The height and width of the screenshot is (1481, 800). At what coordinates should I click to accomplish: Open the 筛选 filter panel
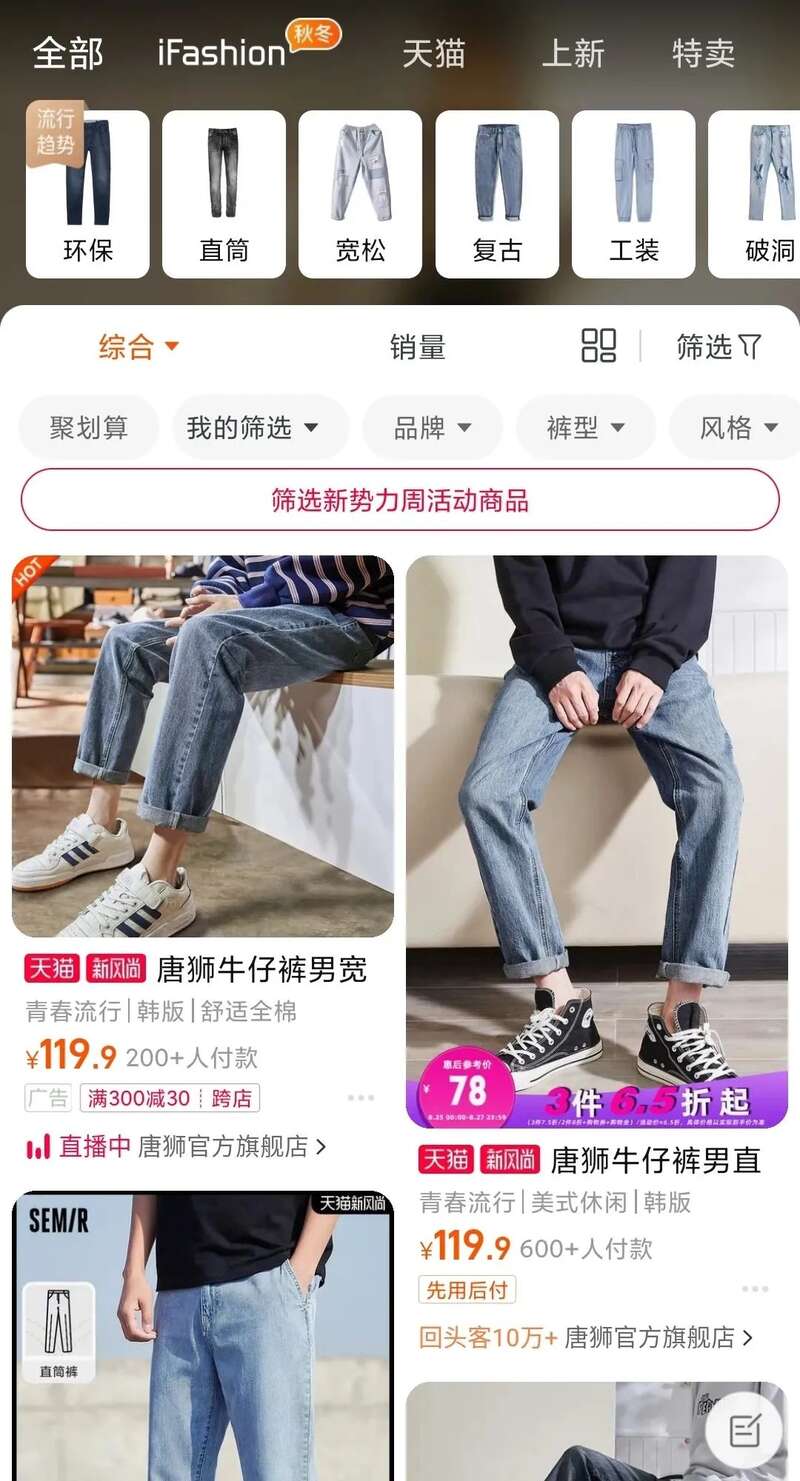coord(718,347)
